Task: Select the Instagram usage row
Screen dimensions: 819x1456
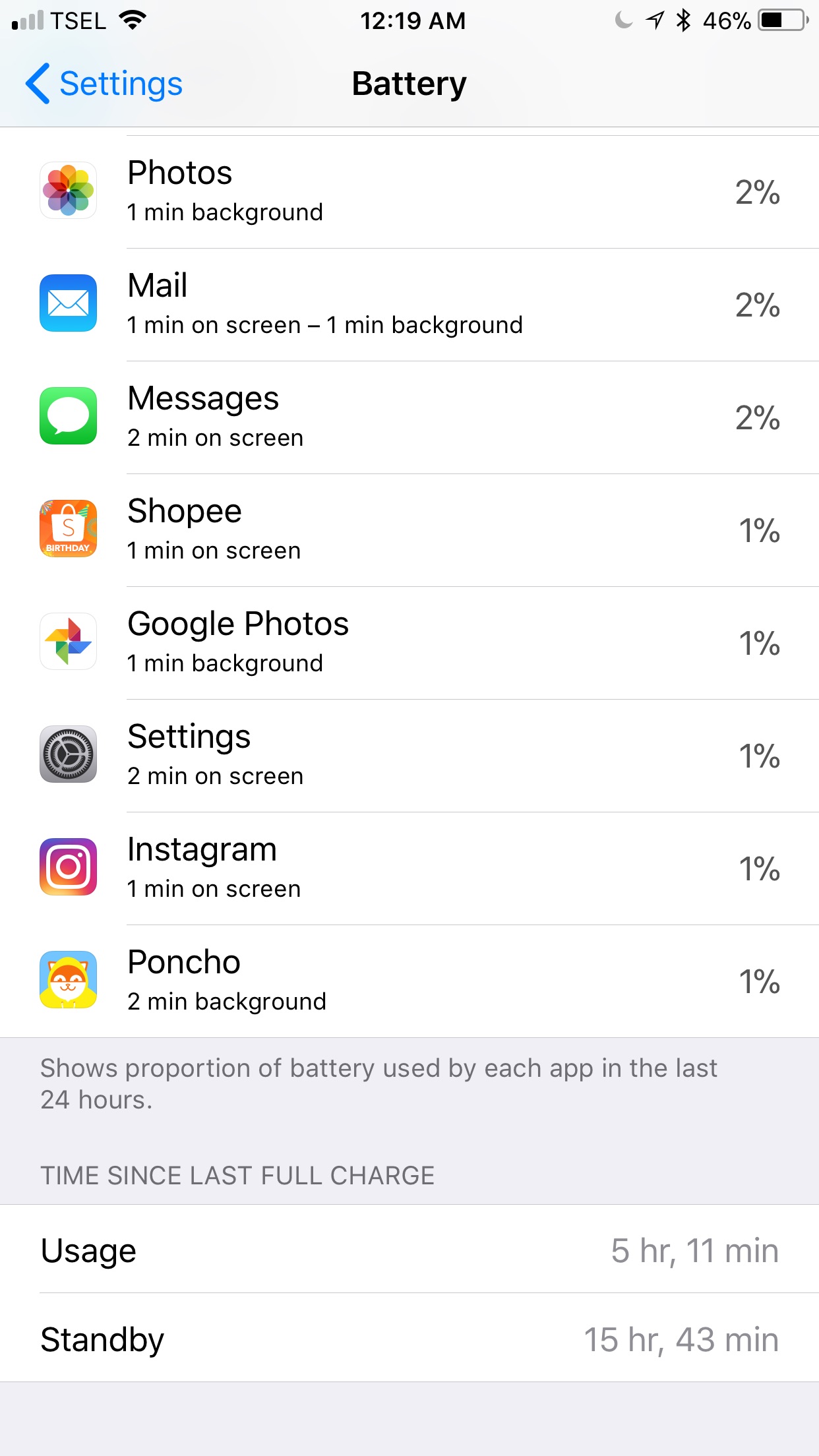Action: [409, 868]
